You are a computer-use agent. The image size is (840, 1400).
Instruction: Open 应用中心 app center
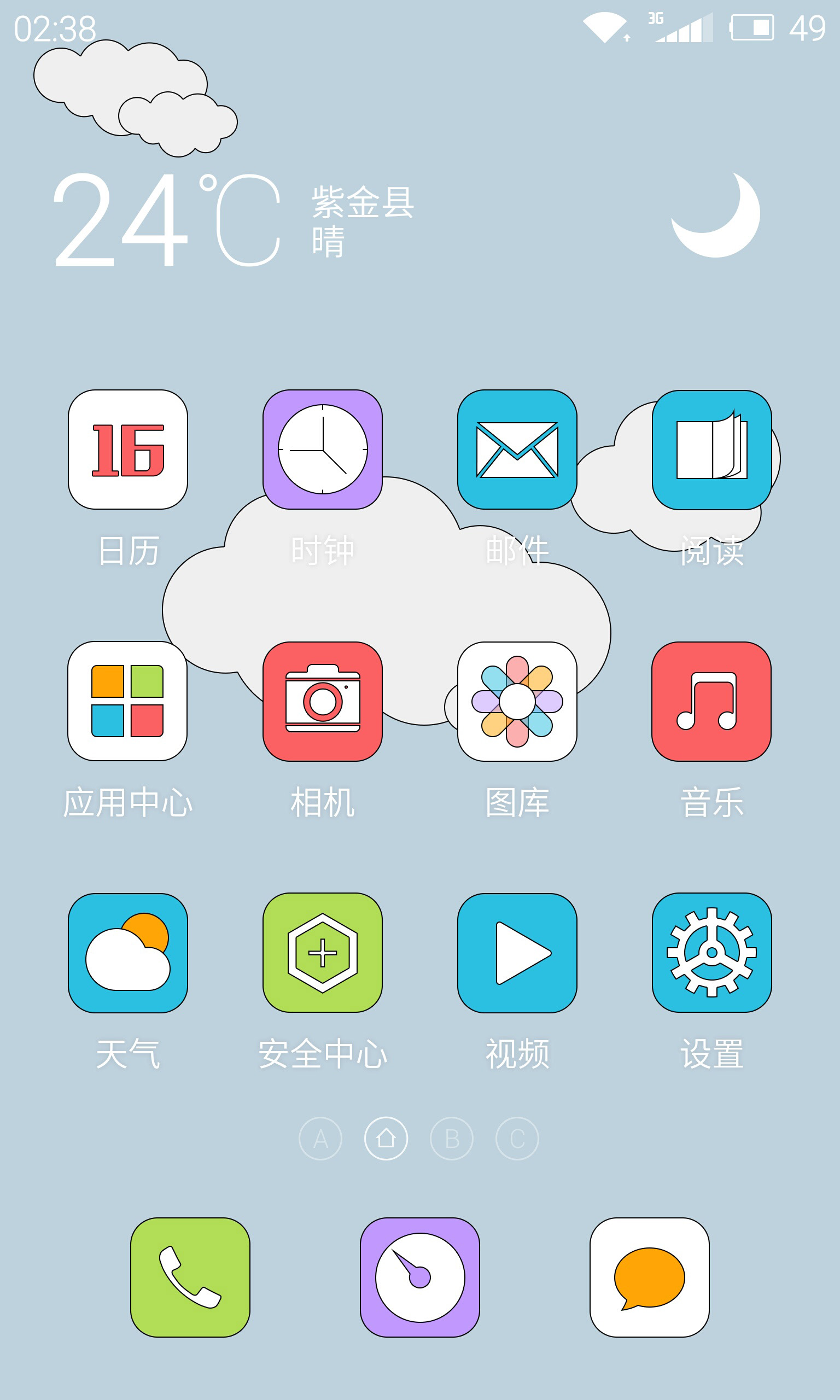coord(128,701)
